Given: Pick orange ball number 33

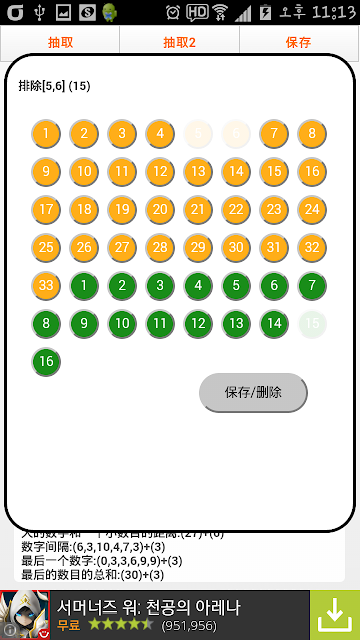Looking at the screenshot, I should [46, 285].
